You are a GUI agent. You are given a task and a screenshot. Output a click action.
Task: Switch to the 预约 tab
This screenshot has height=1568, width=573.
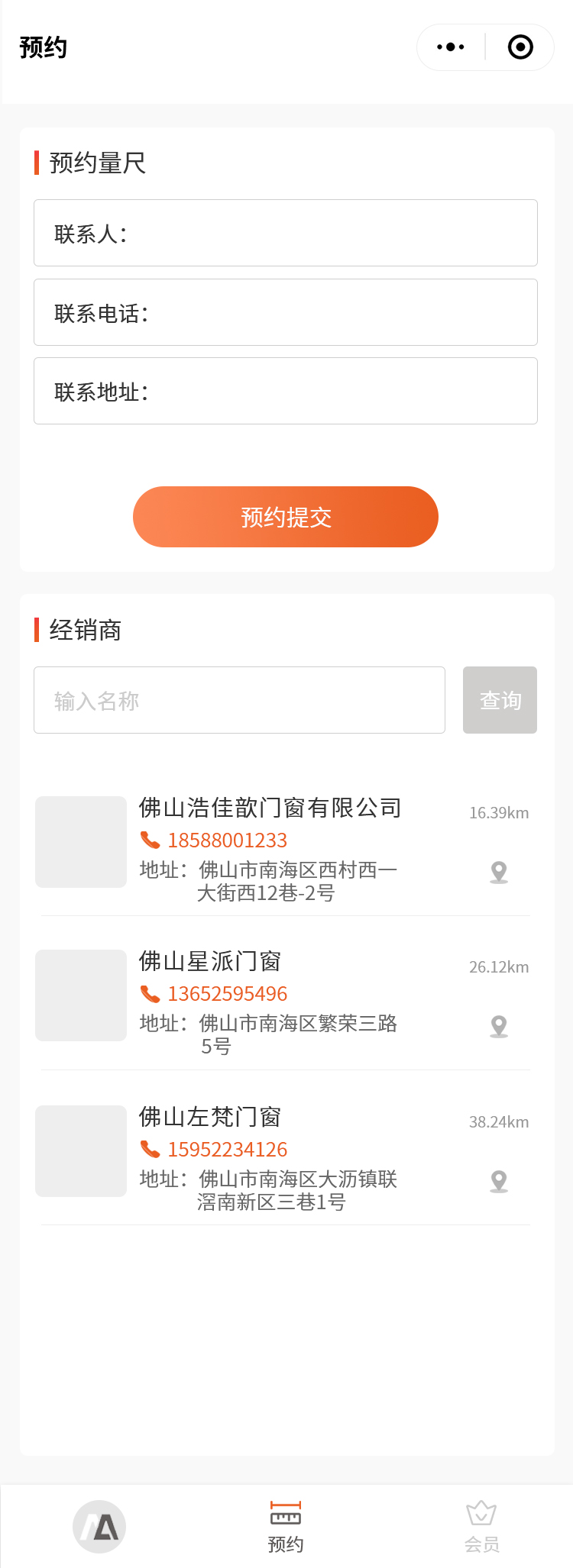(286, 1527)
